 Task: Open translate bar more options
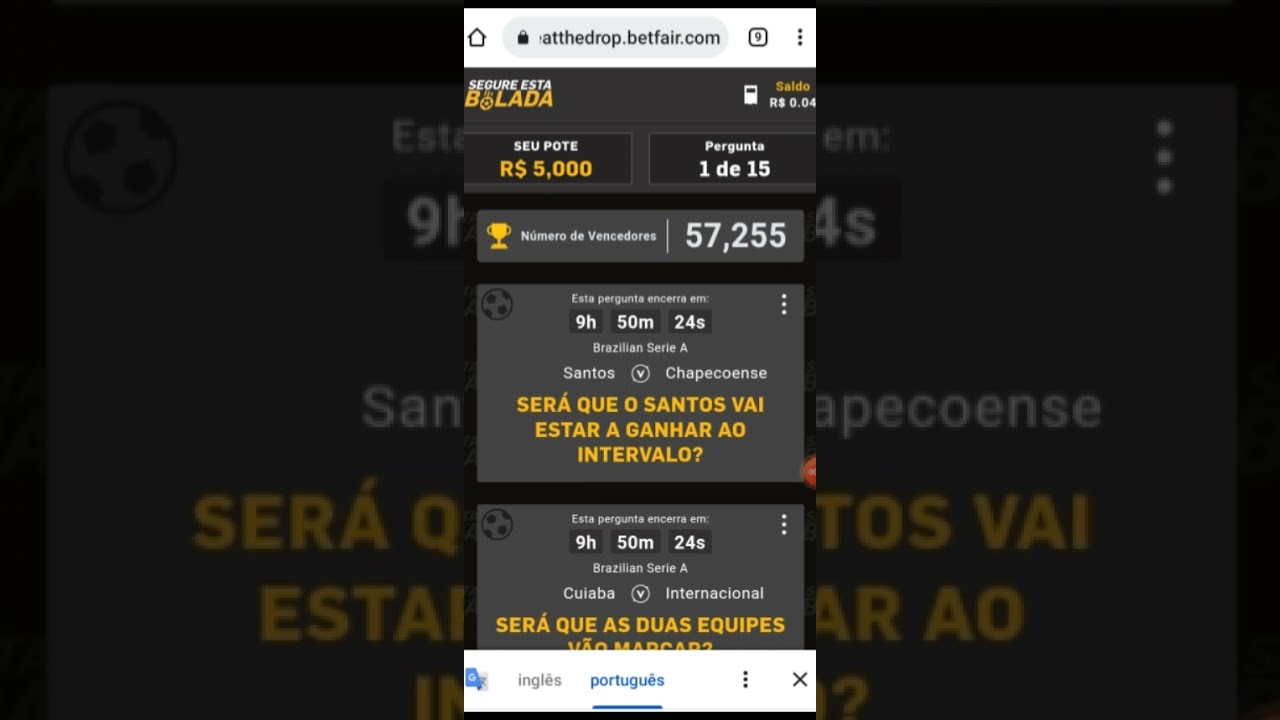[x=745, y=680]
